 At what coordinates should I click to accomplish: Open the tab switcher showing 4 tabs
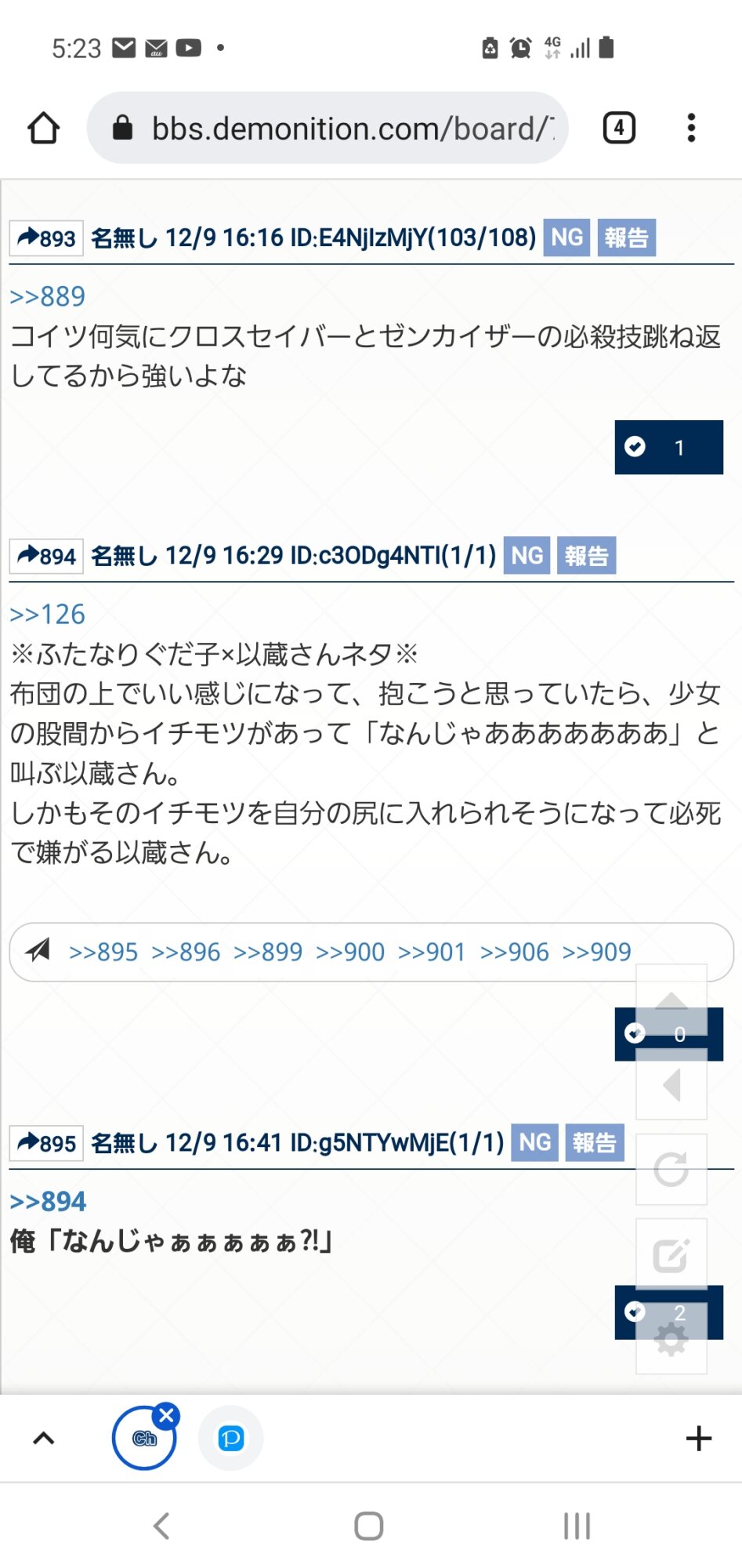pyautogui.click(x=619, y=128)
